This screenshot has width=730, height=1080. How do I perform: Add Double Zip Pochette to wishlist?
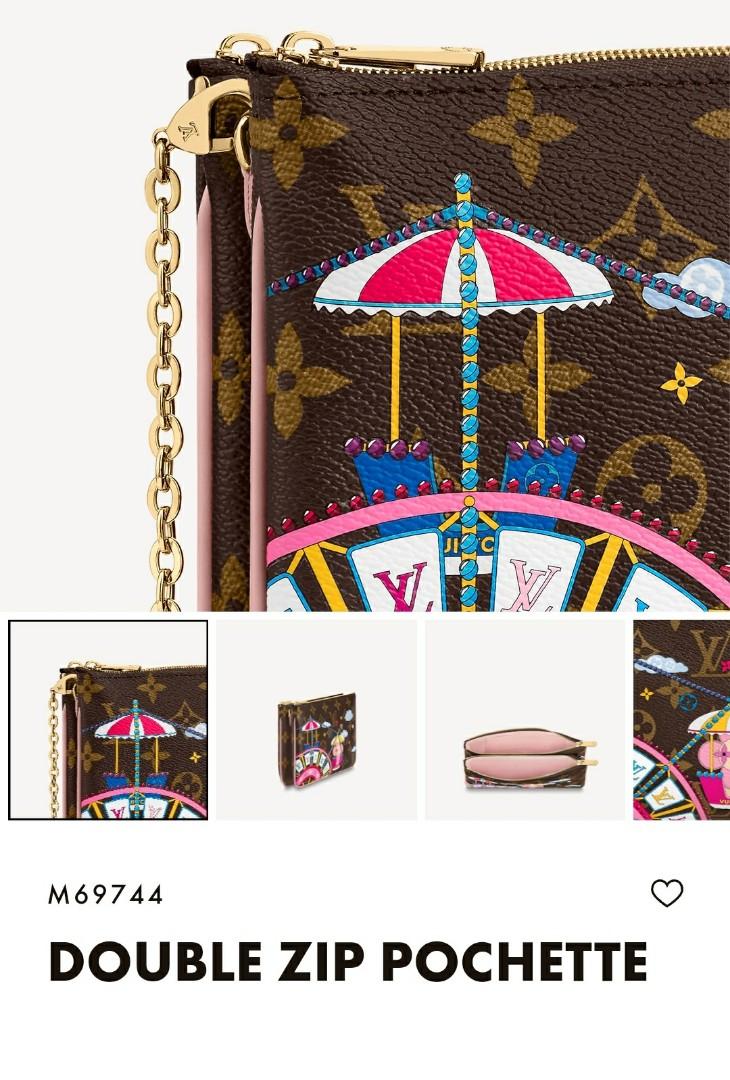point(667,893)
